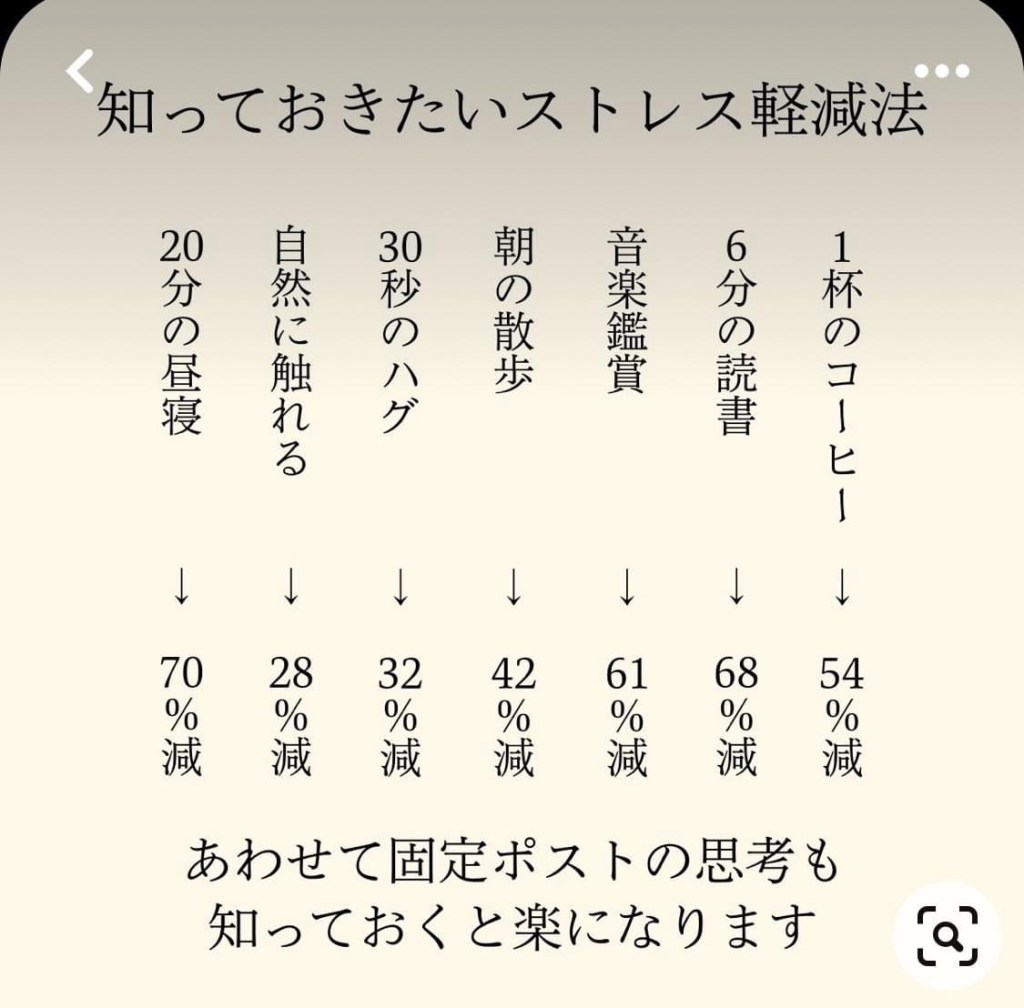Go back using the top-left arrow

79,71
